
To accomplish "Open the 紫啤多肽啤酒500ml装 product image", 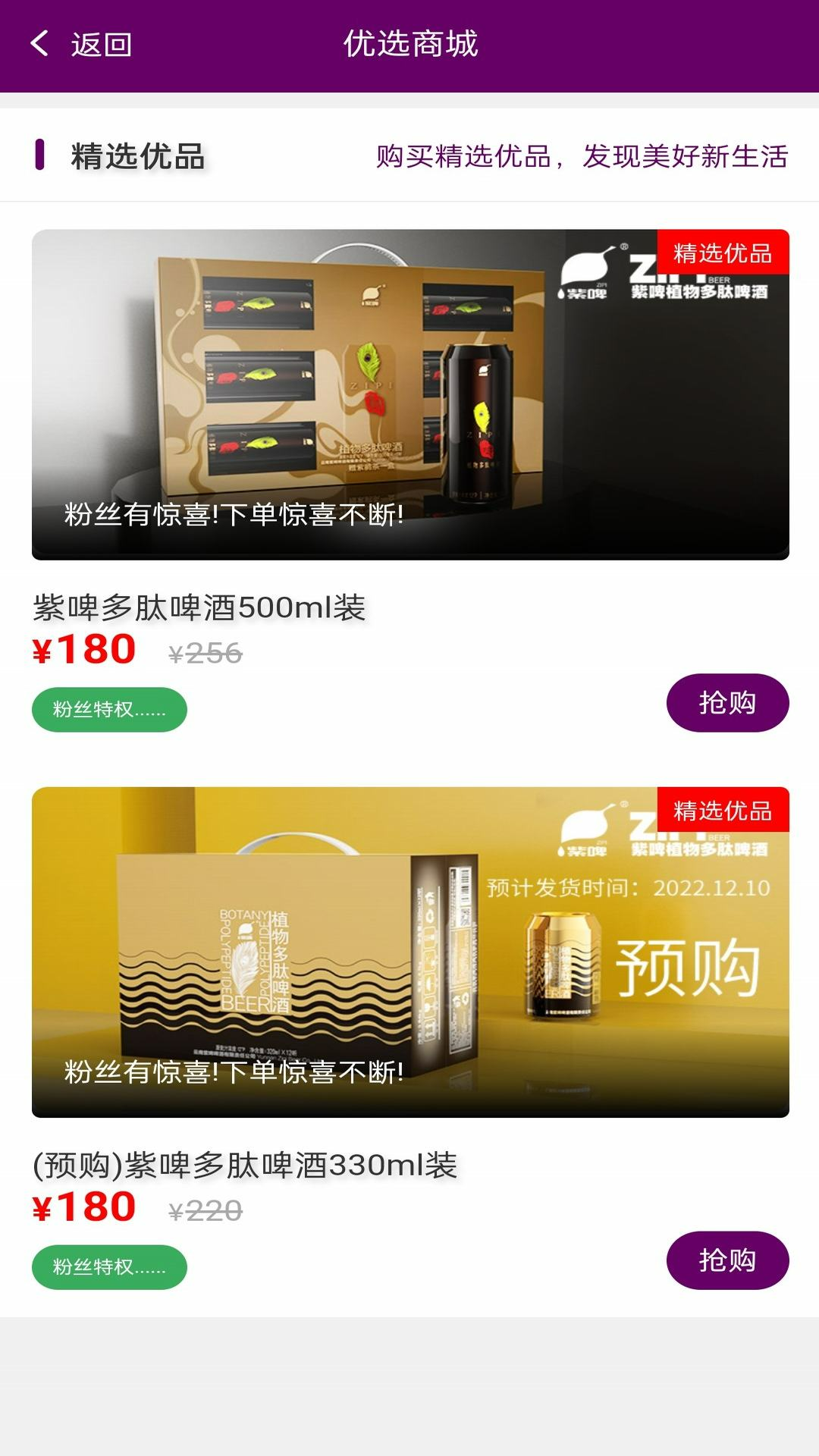I will (x=409, y=394).
